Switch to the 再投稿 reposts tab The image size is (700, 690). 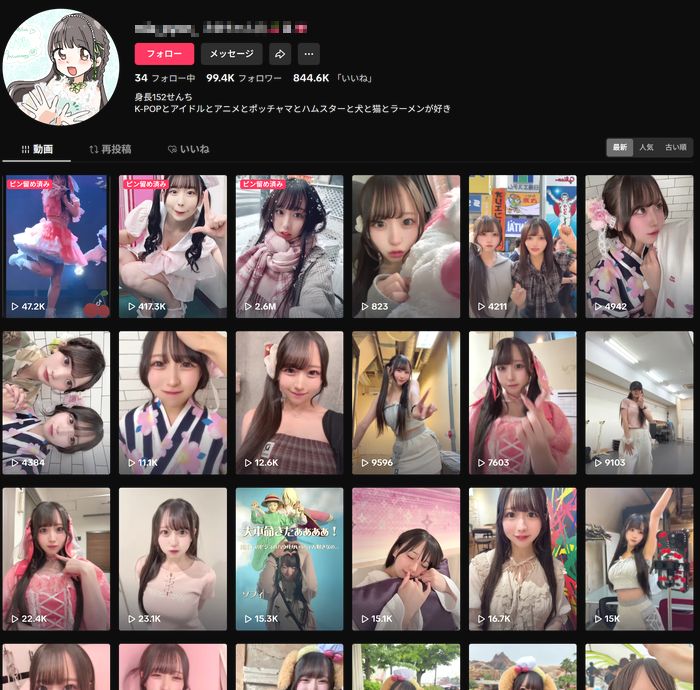110,149
